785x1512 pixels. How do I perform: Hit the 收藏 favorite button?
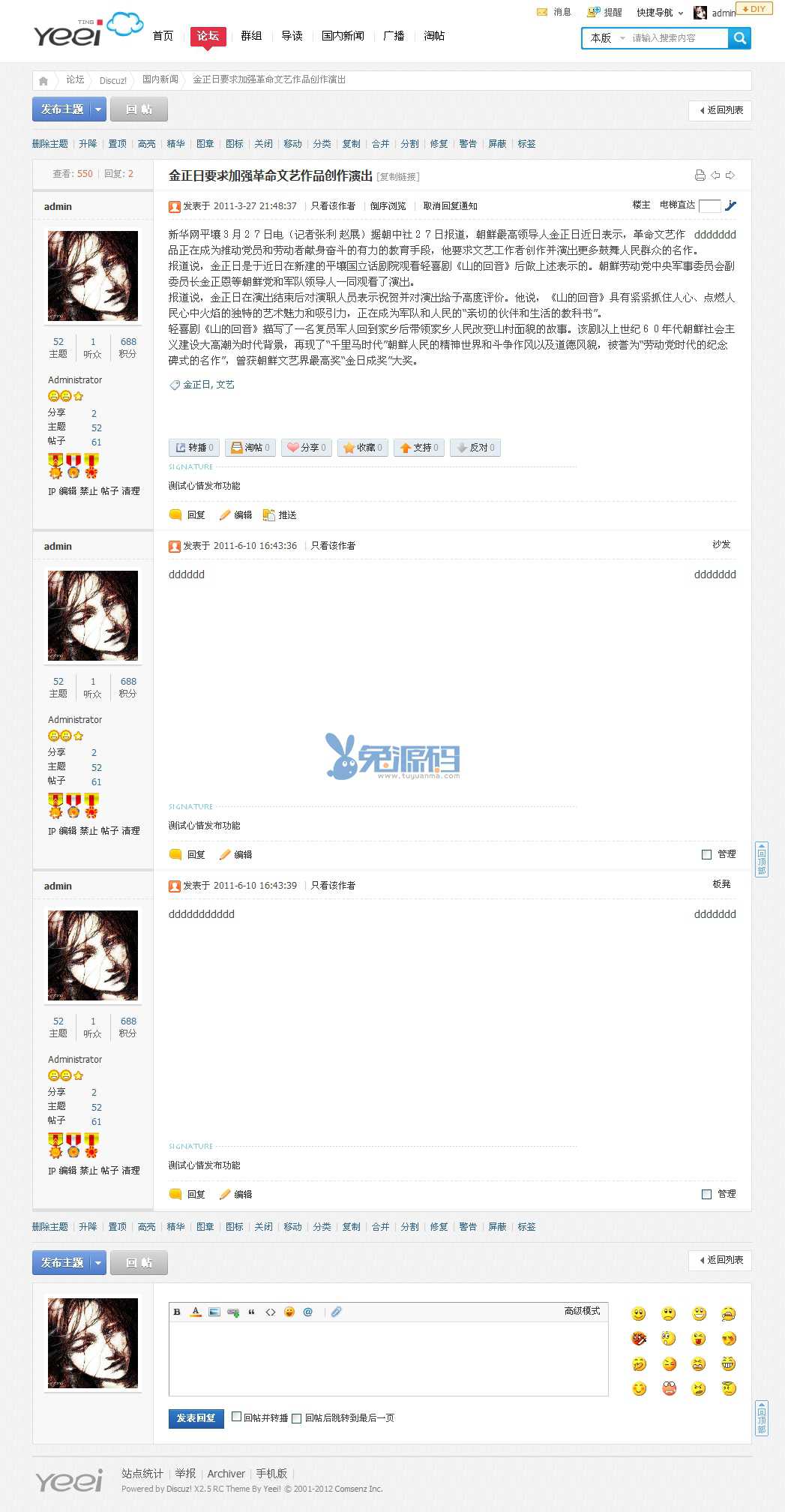[363, 448]
